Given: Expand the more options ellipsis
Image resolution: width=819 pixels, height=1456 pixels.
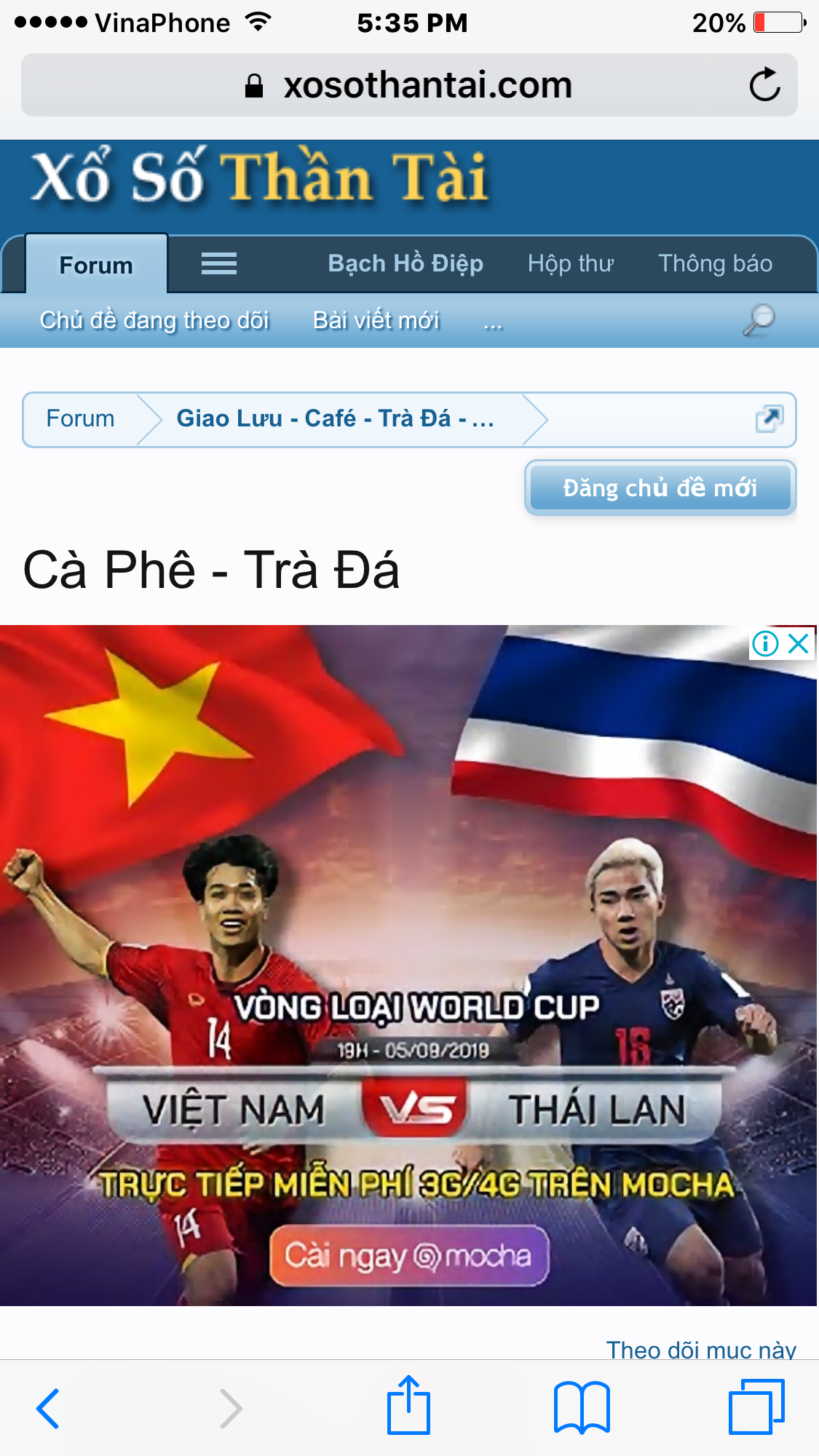Looking at the screenshot, I should click(493, 322).
